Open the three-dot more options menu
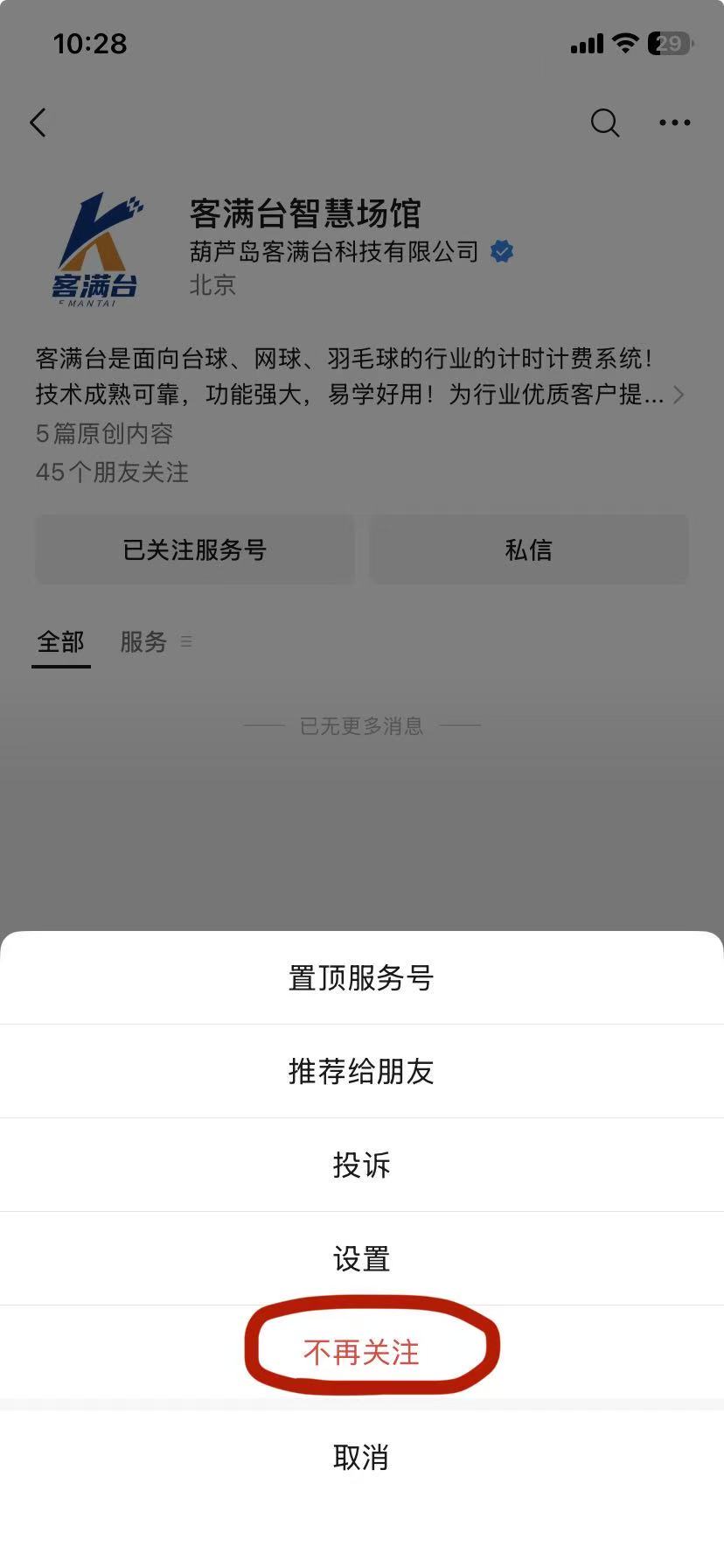The width and height of the screenshot is (724, 1568). coord(674,122)
